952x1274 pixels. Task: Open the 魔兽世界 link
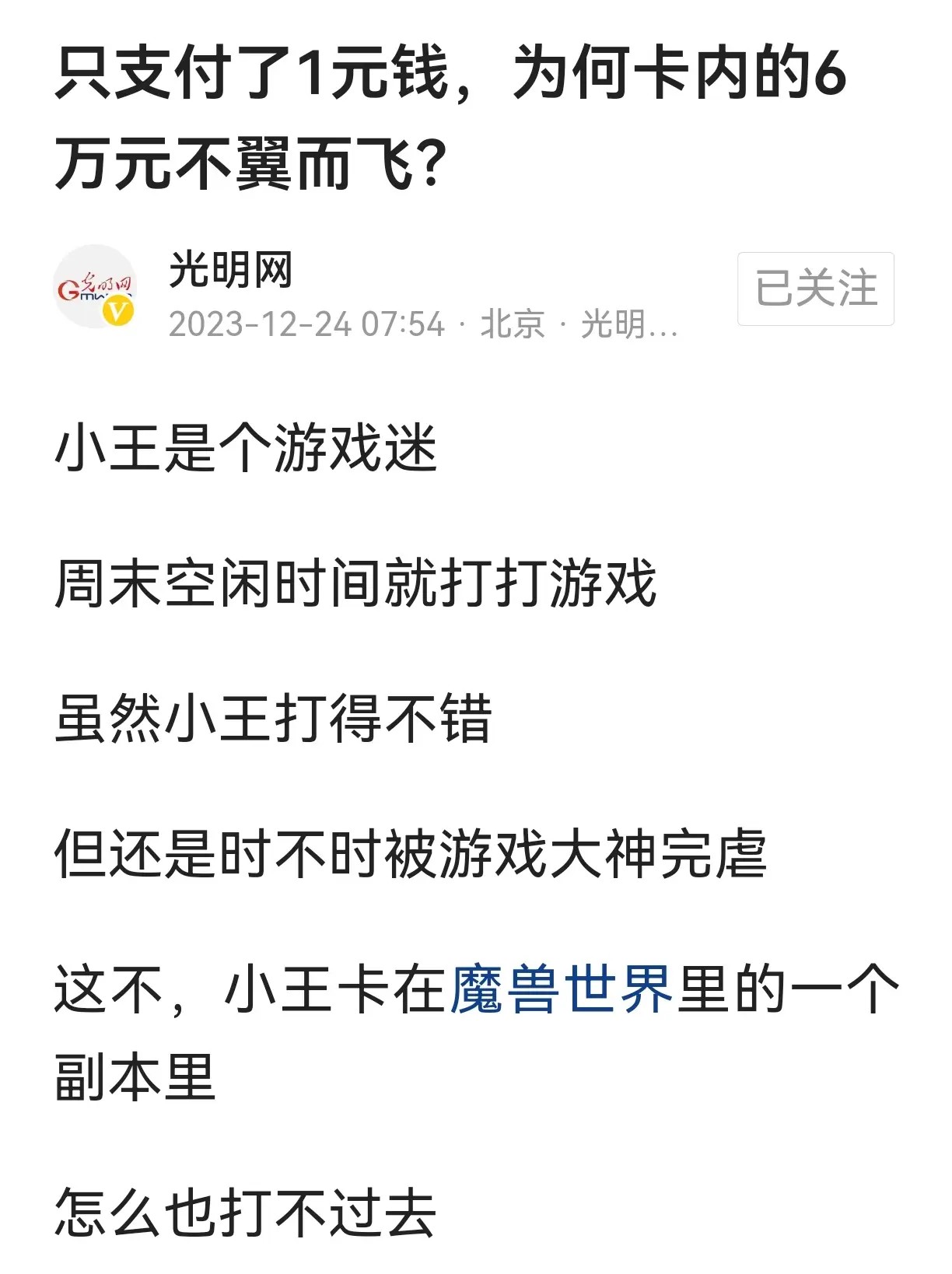click(562, 989)
